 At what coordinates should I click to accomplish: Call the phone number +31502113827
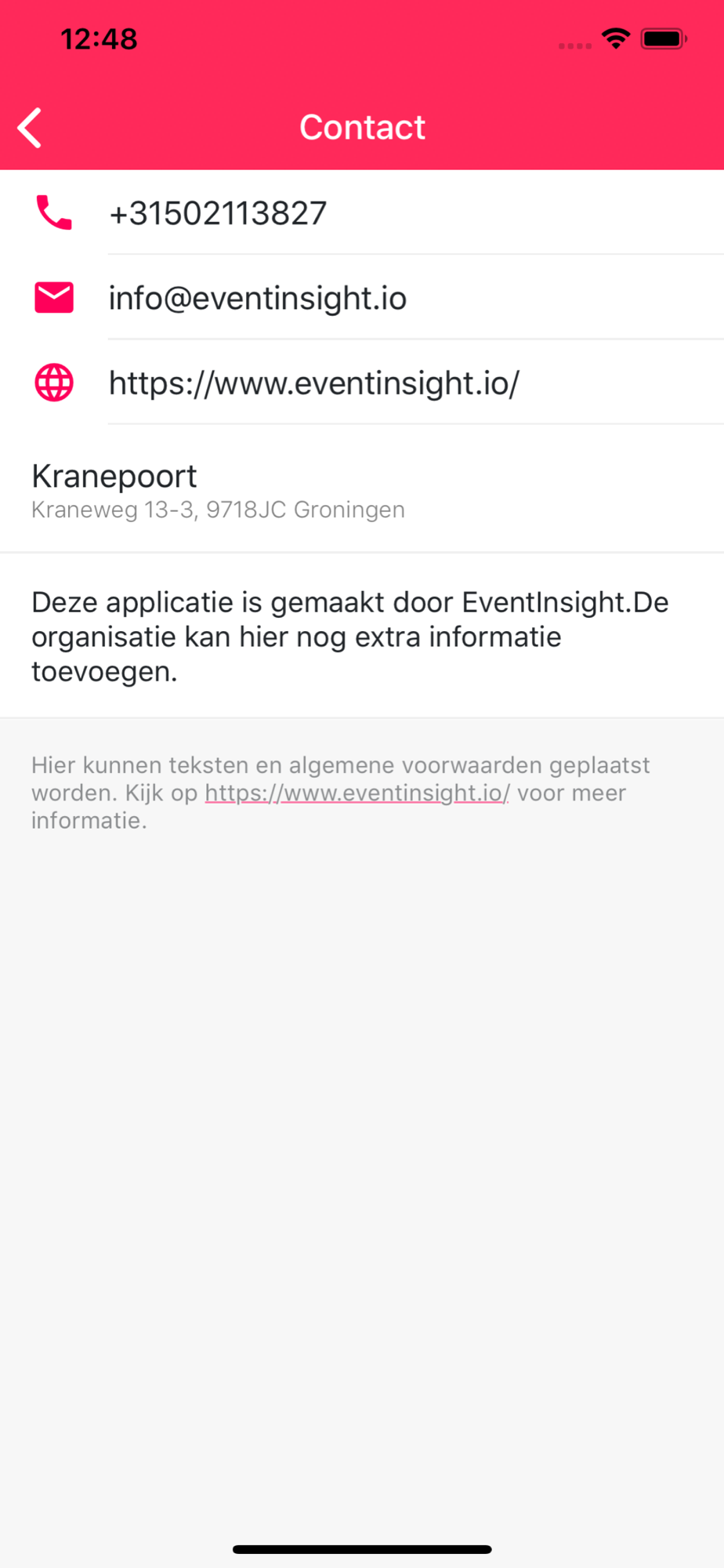362,212
